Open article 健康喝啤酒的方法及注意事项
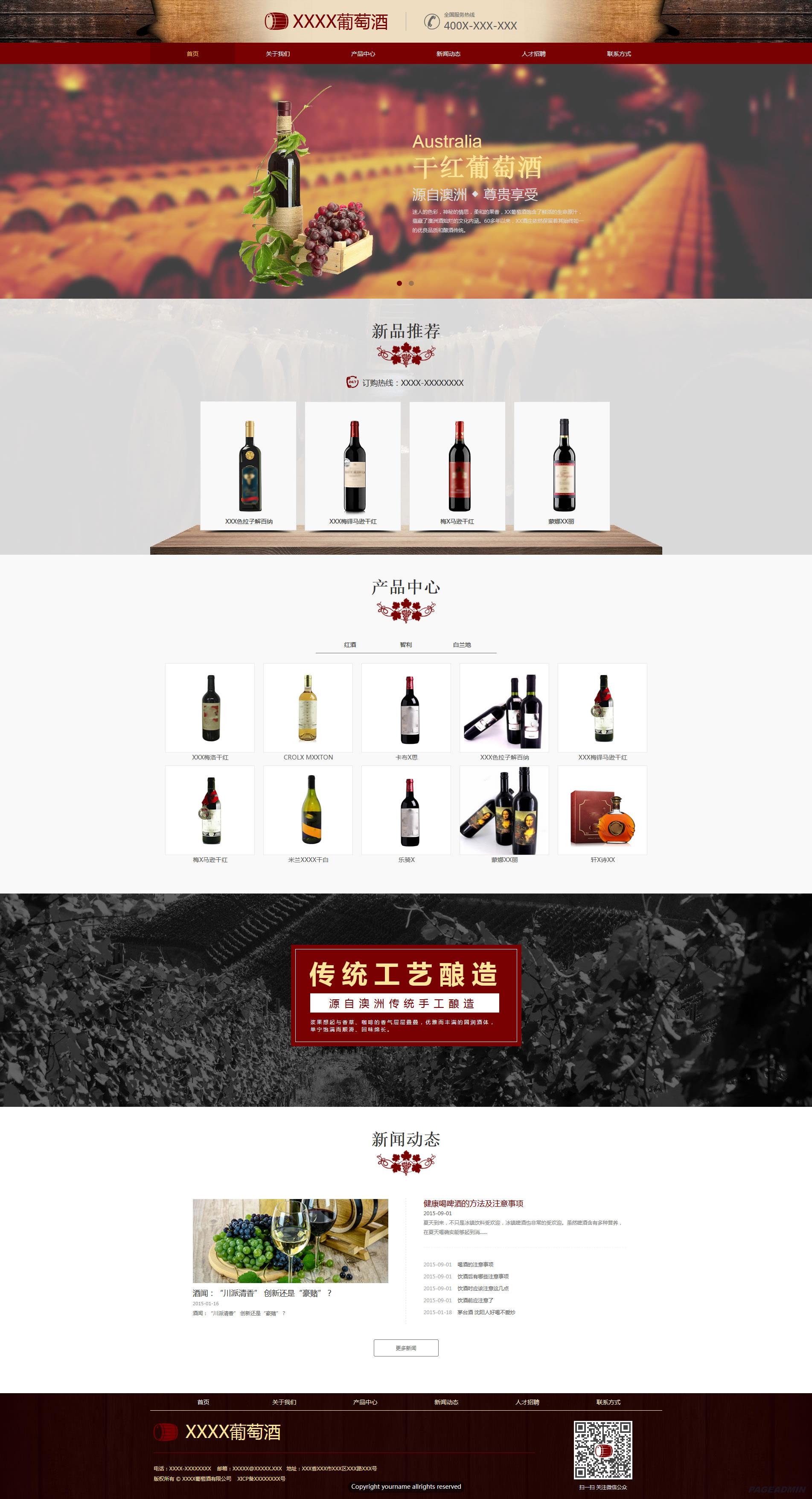Viewport: 812px width, 1499px height. [x=473, y=1203]
